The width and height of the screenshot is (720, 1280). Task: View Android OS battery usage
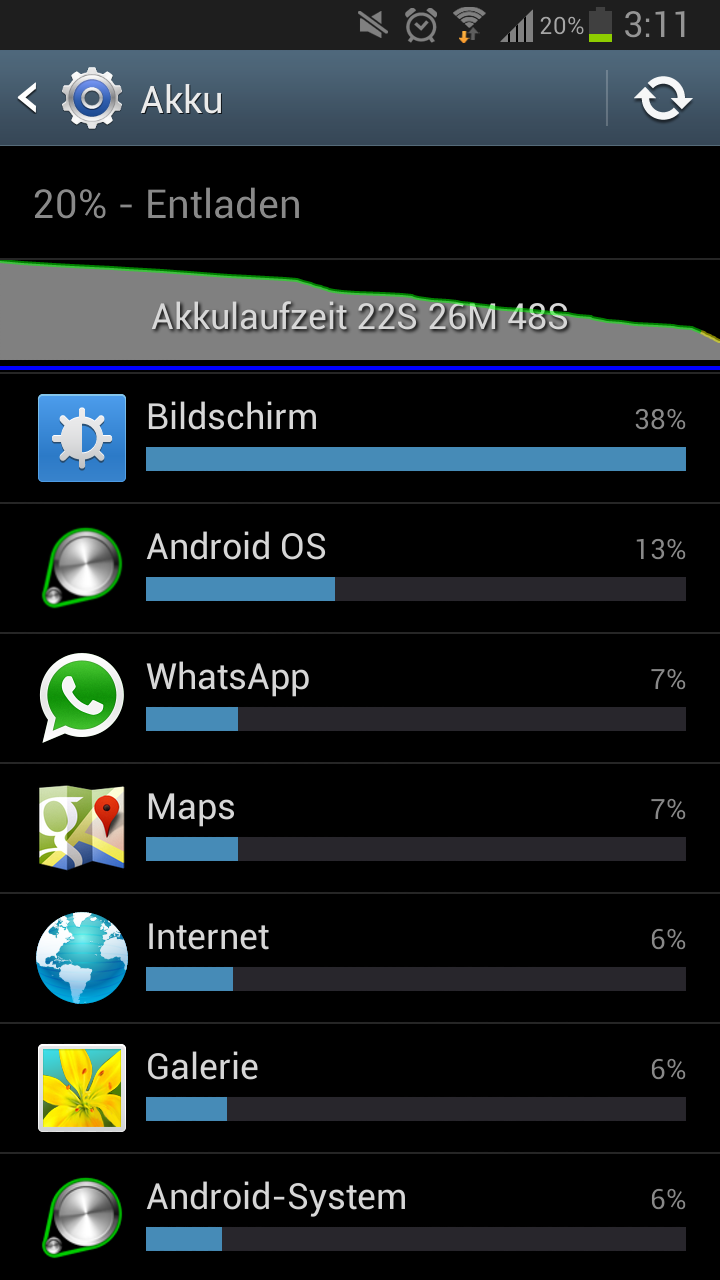coord(360,568)
